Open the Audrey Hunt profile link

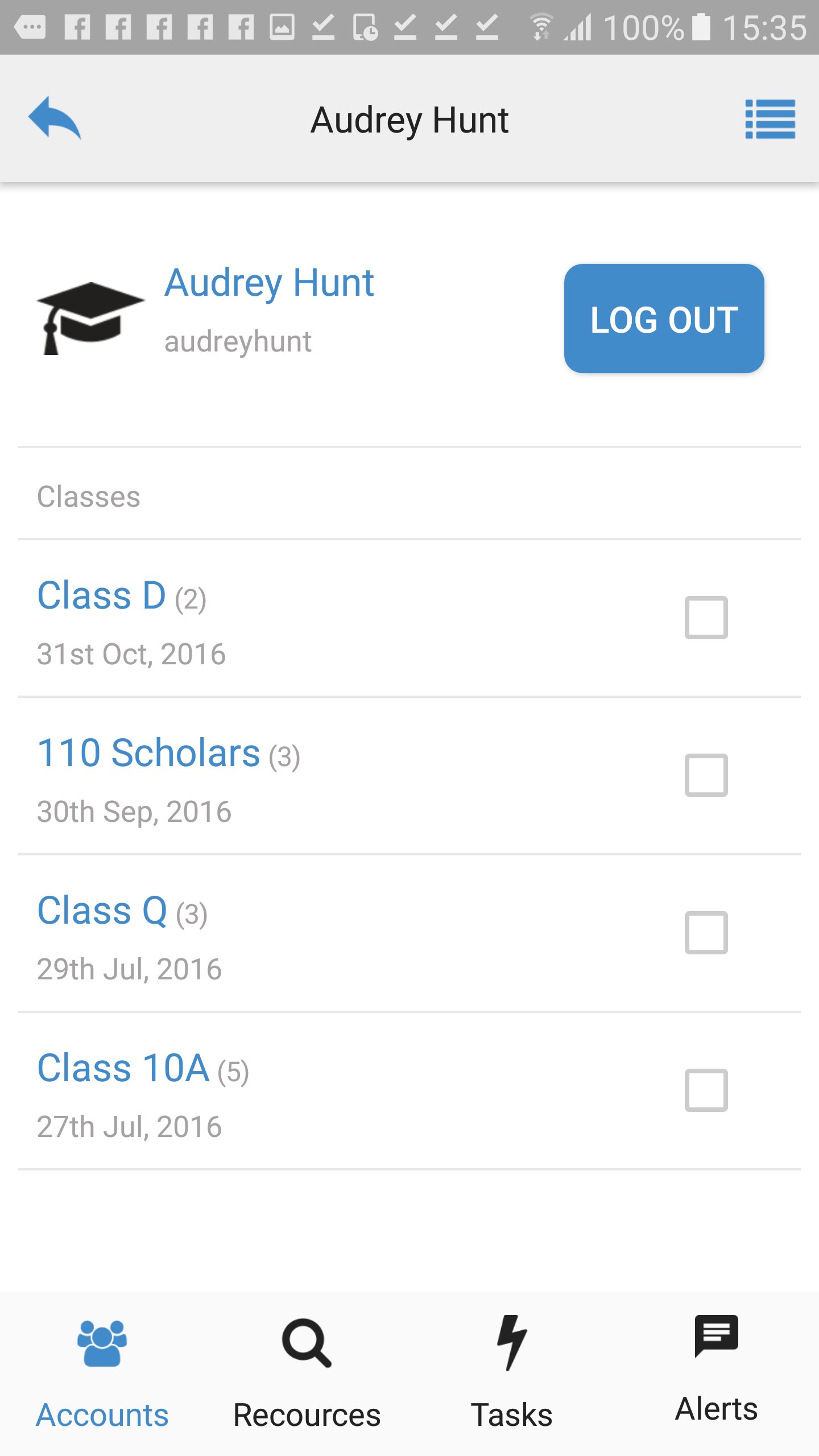(269, 283)
